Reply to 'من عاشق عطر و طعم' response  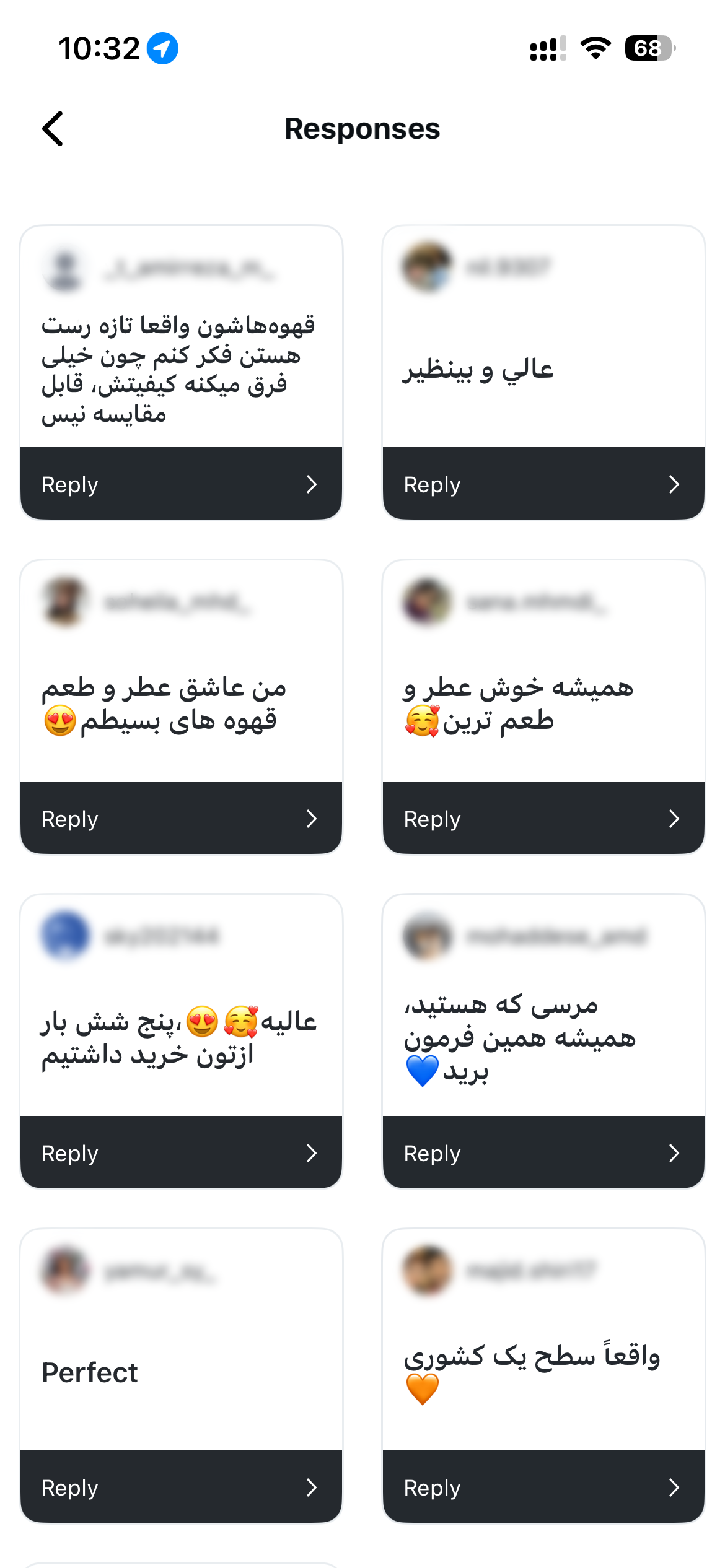pyautogui.click(x=181, y=818)
